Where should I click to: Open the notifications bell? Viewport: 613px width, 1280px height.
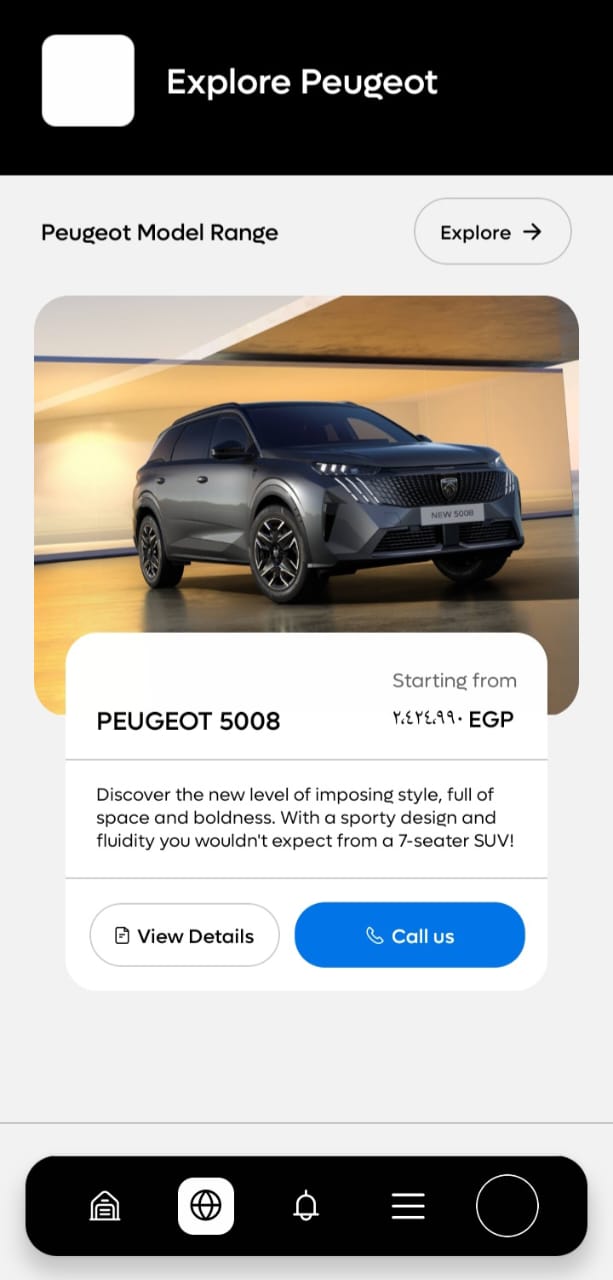point(306,1206)
